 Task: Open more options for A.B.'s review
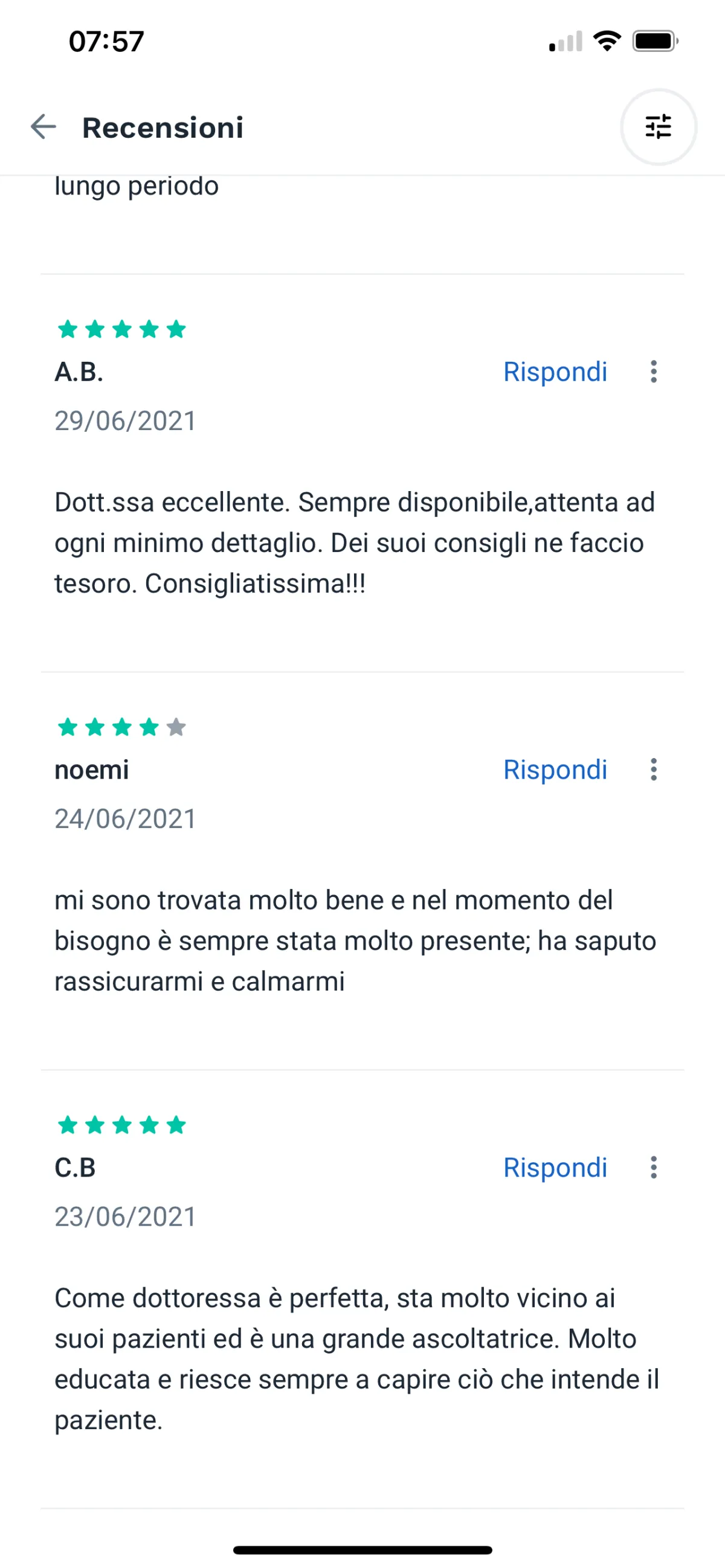pyautogui.click(x=653, y=372)
